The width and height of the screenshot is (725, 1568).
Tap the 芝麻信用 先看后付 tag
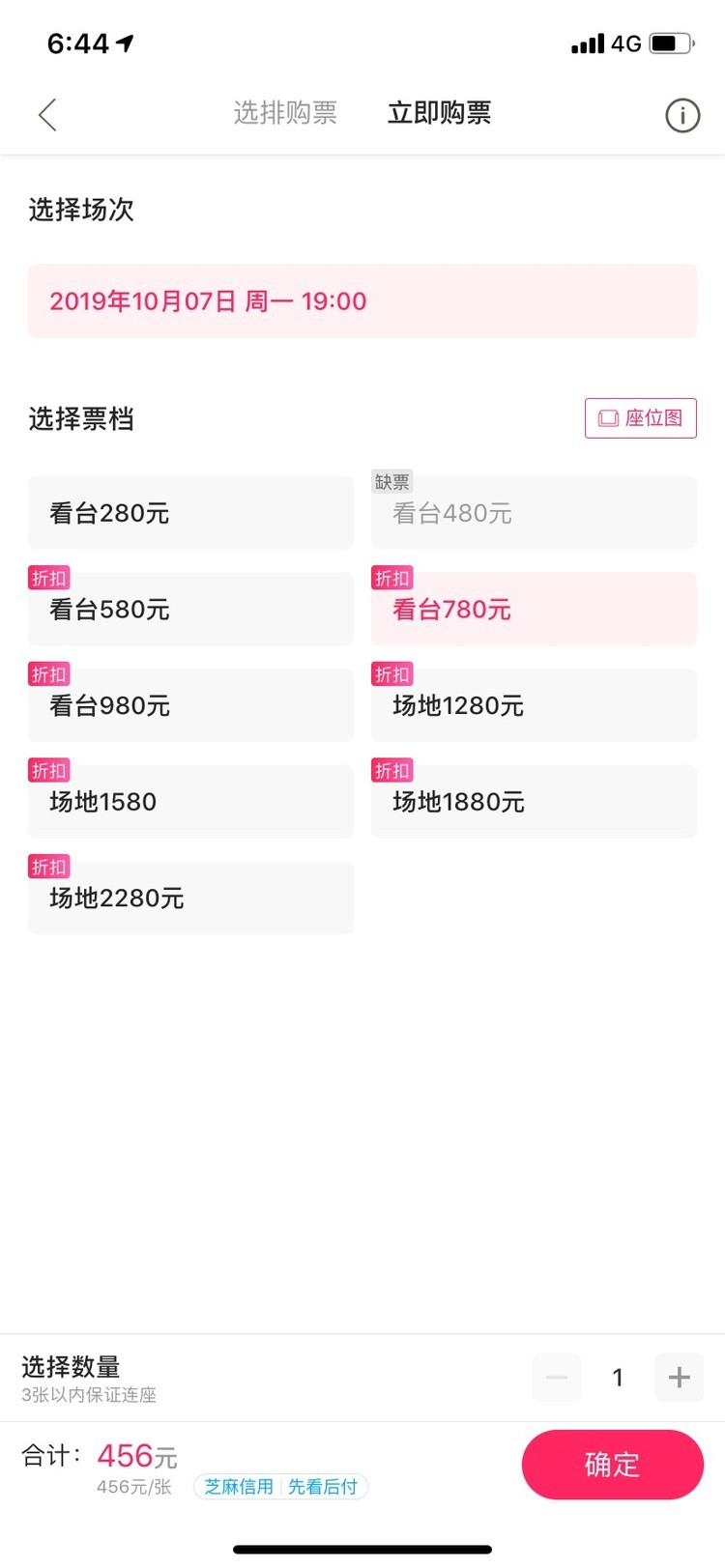[x=280, y=1487]
